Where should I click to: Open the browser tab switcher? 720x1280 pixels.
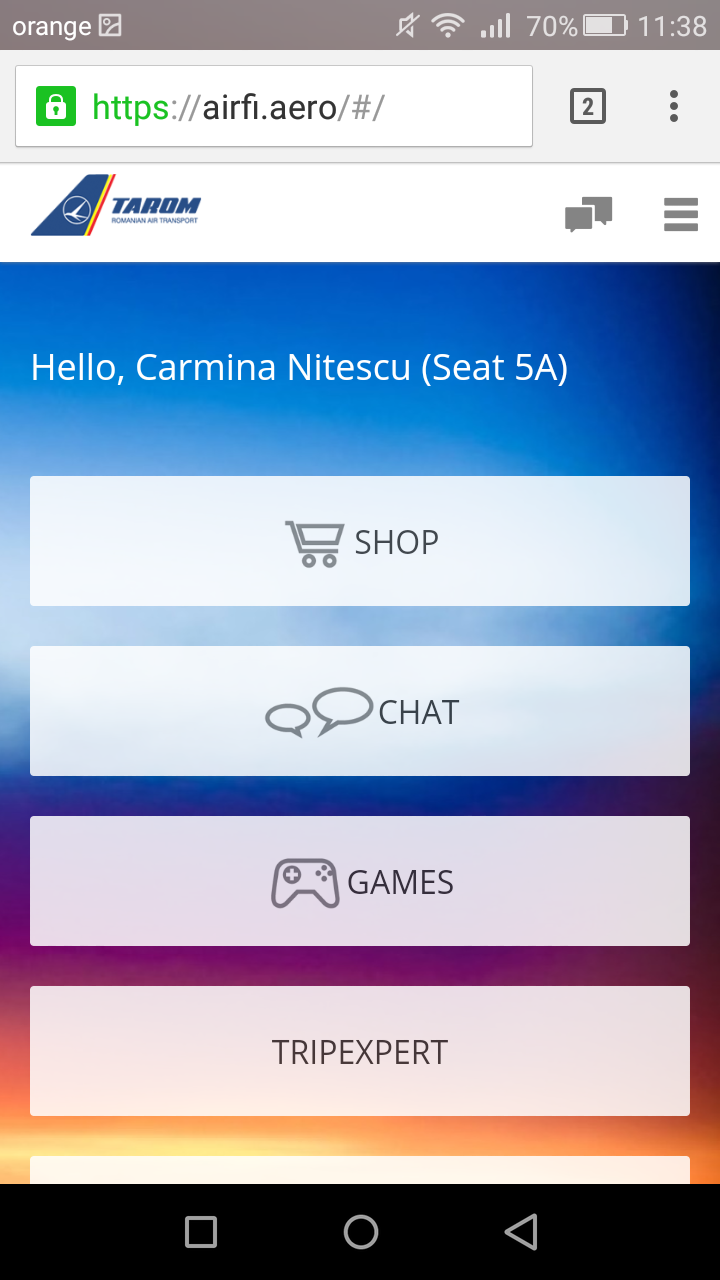click(x=588, y=106)
